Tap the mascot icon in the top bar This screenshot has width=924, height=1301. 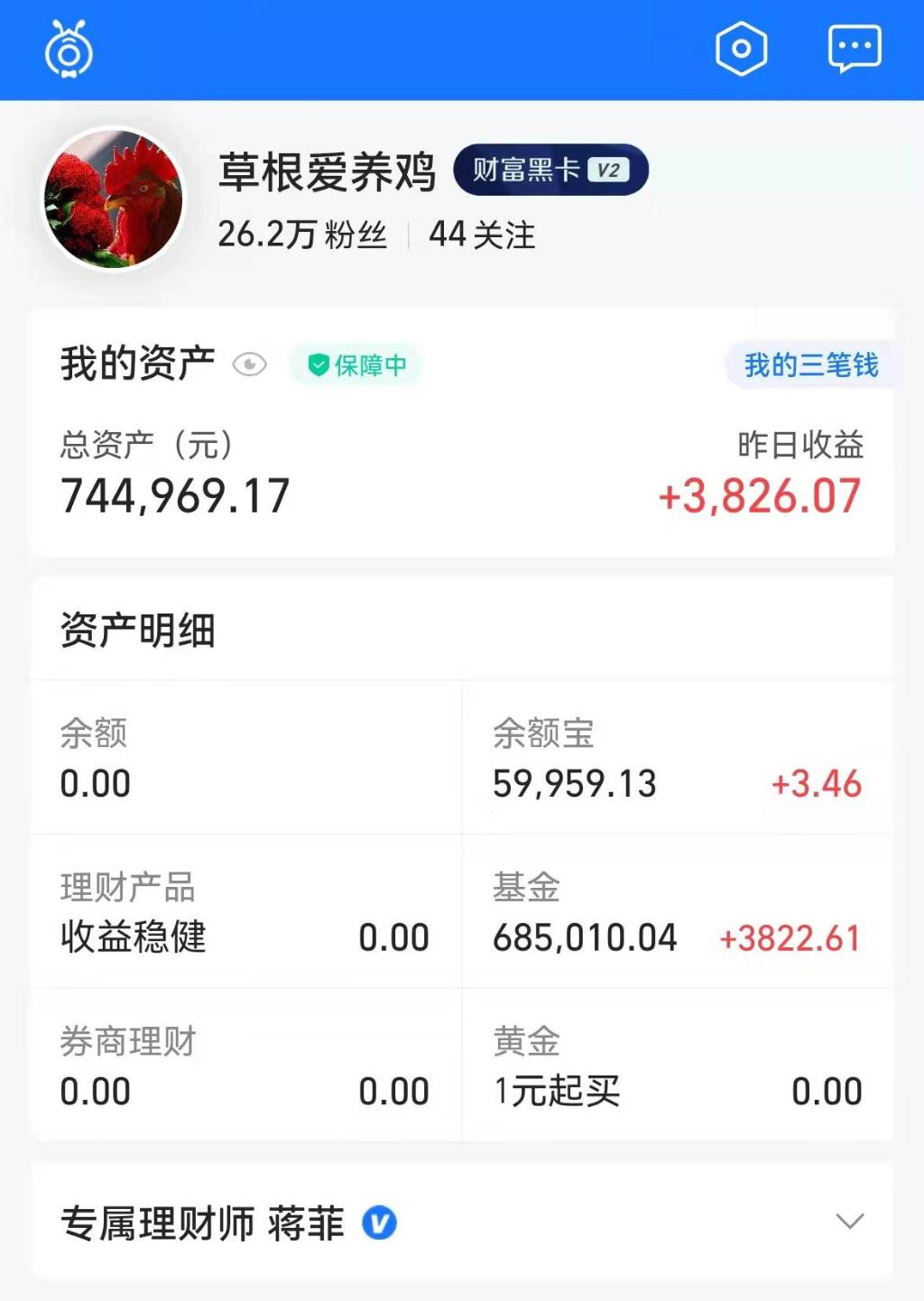tap(69, 50)
